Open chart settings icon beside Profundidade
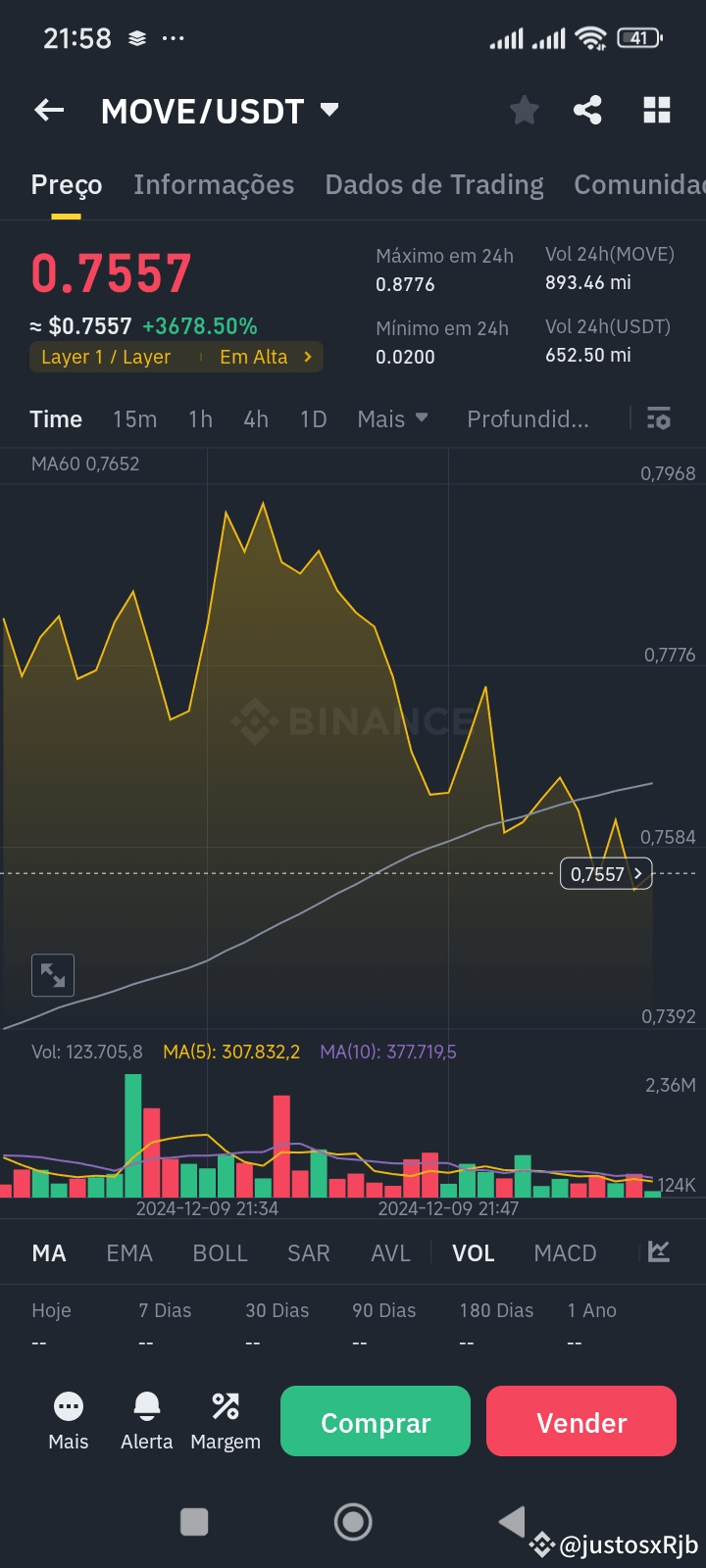This screenshot has height=1568, width=706. [659, 419]
